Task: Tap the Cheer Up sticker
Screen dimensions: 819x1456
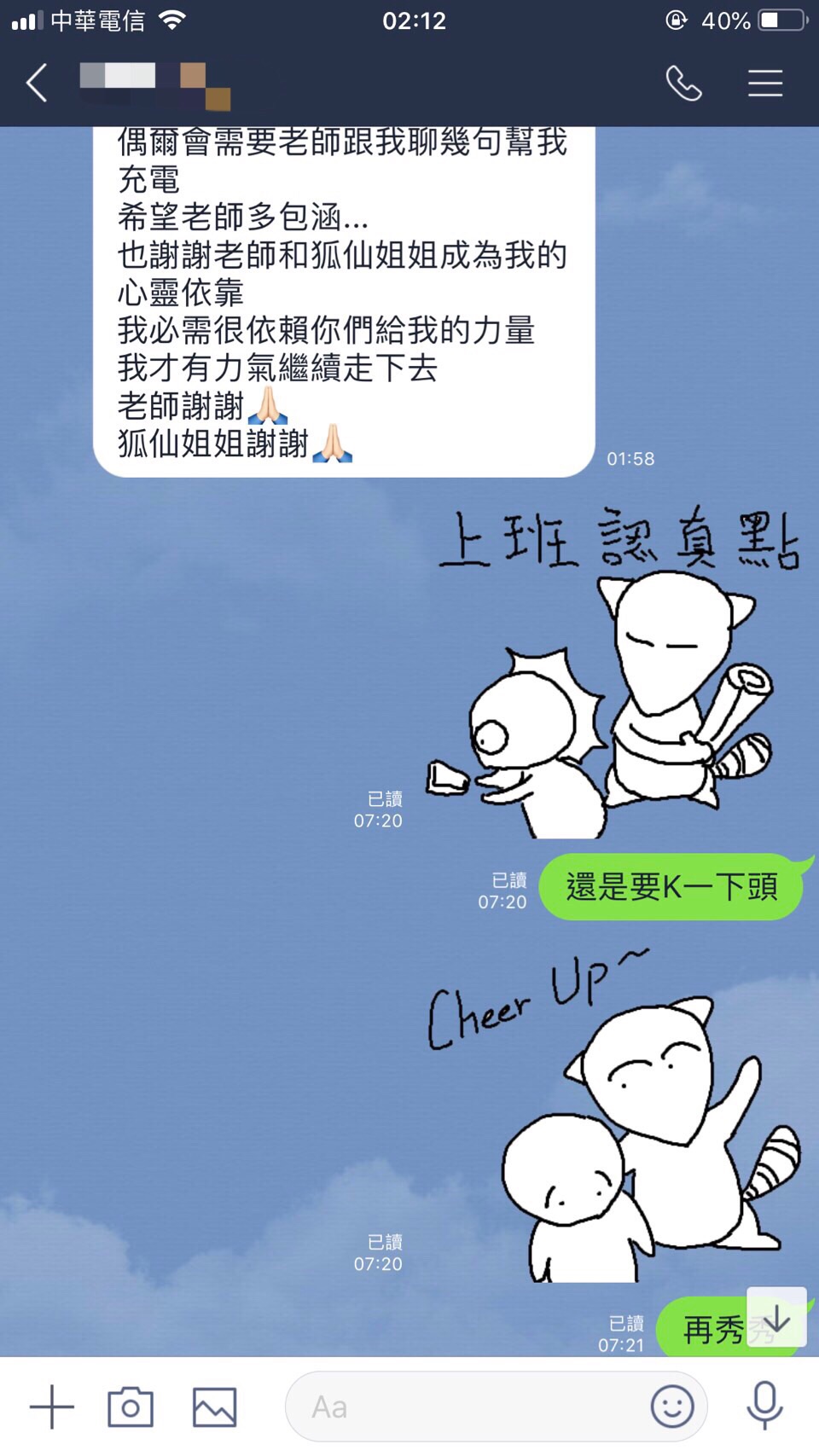Action: point(614,1117)
